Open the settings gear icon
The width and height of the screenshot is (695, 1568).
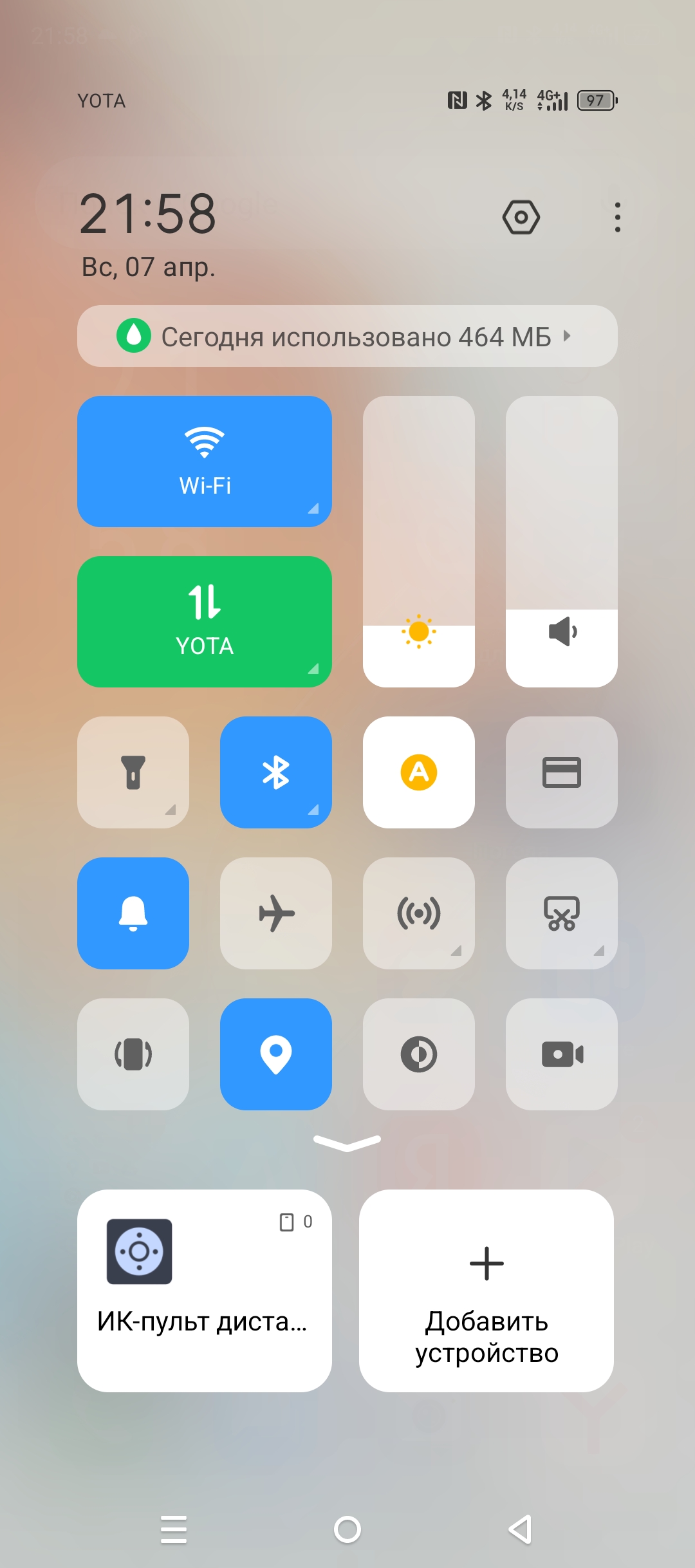520,218
